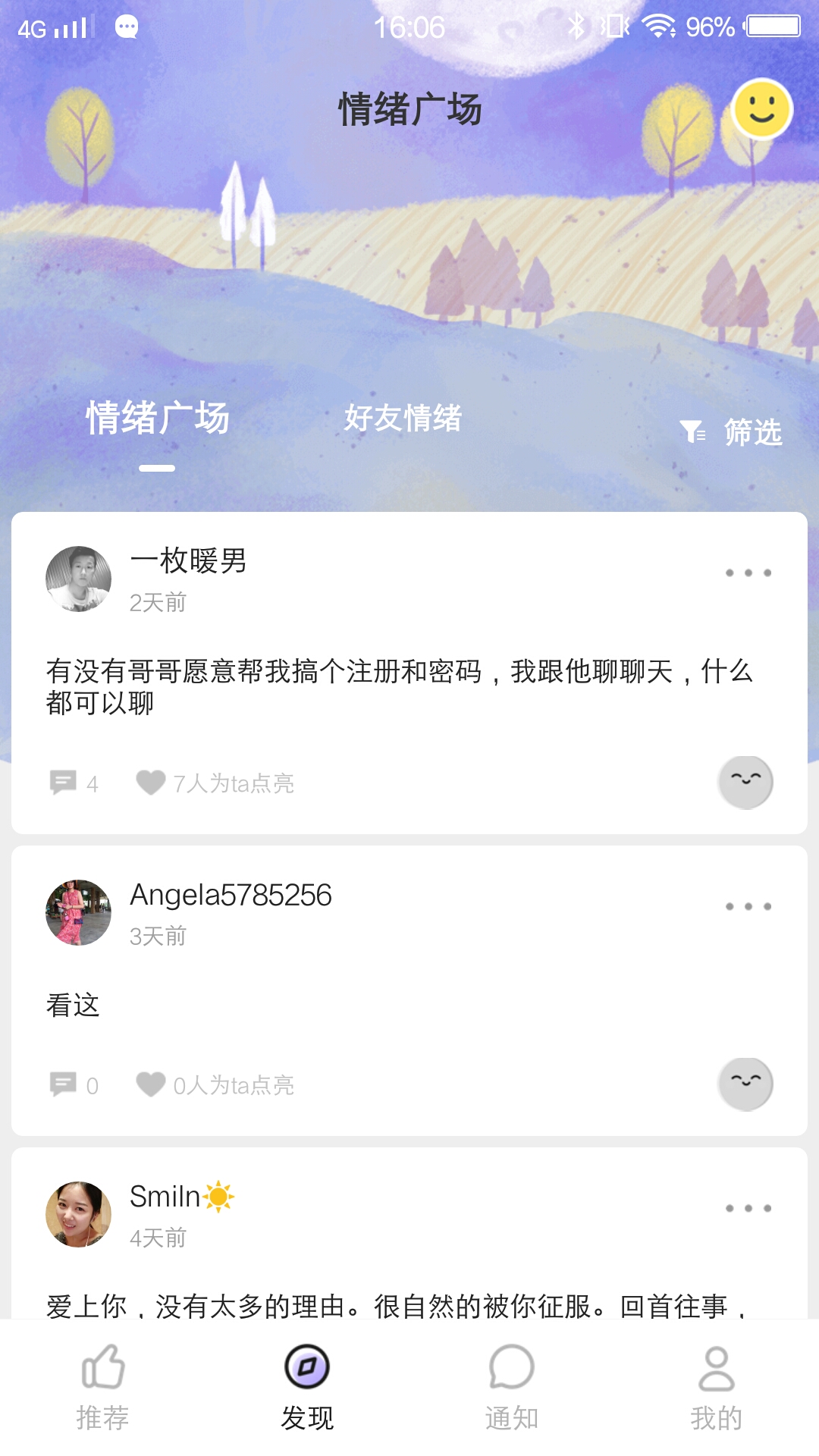Tap the yellow smiley face icon
Screen dimensions: 819x1456
click(x=762, y=109)
